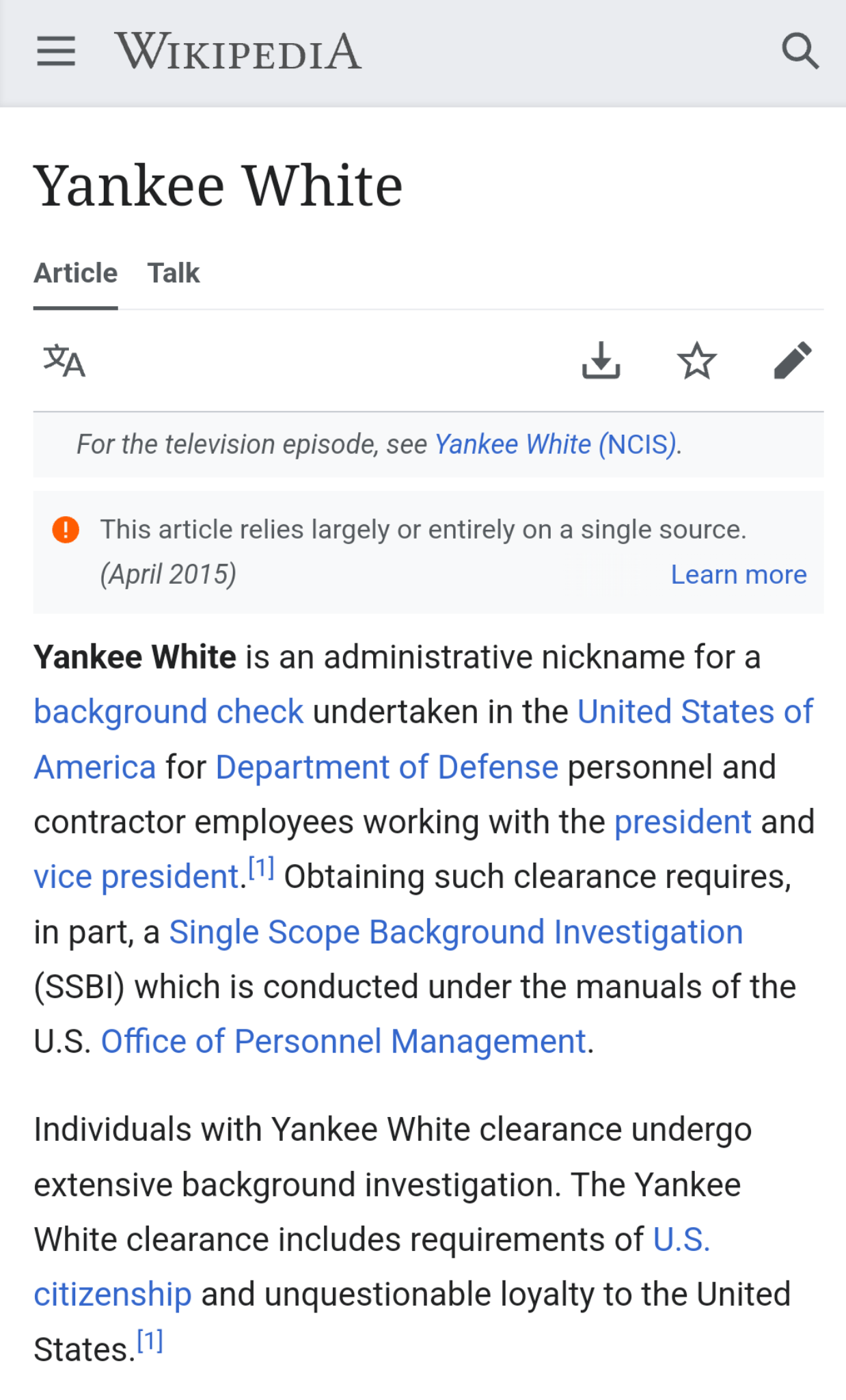Open Wikipedia search
Viewport: 846px width, 1400px height.
pyautogui.click(x=800, y=51)
